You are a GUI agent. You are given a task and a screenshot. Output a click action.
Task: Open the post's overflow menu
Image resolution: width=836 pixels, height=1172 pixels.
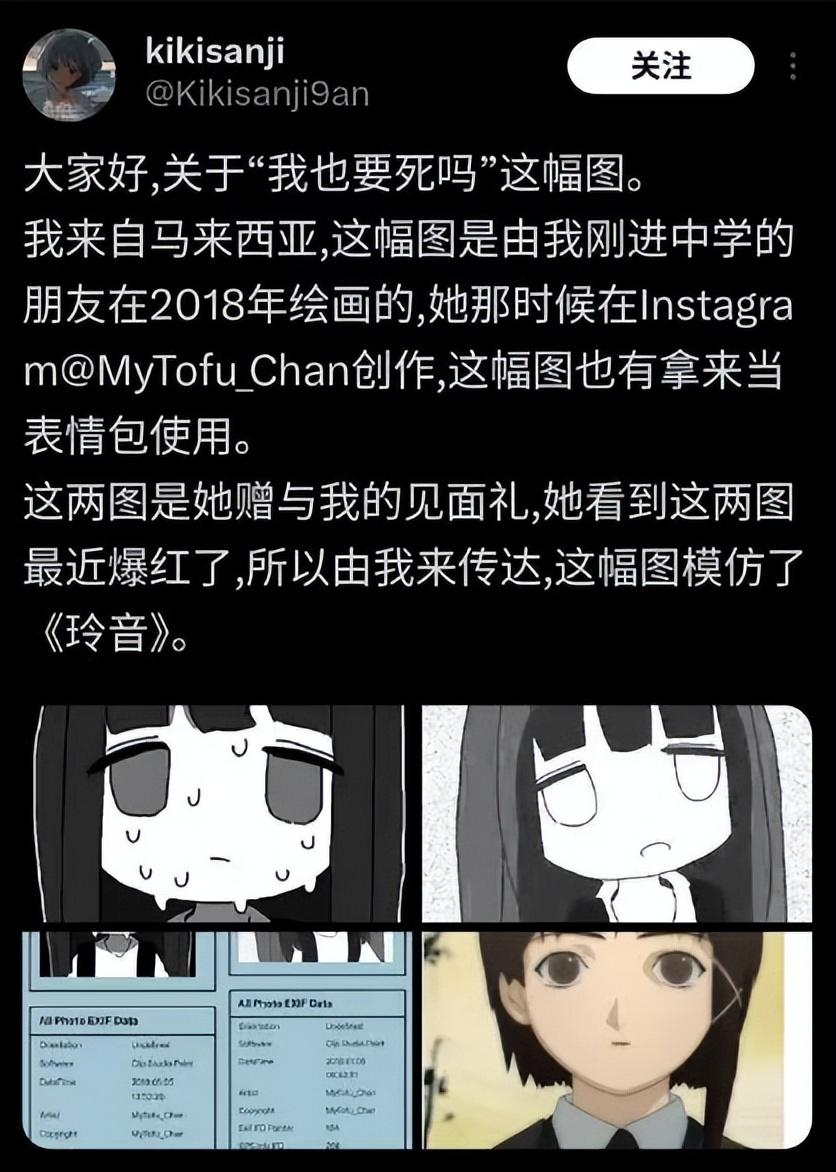[792, 67]
